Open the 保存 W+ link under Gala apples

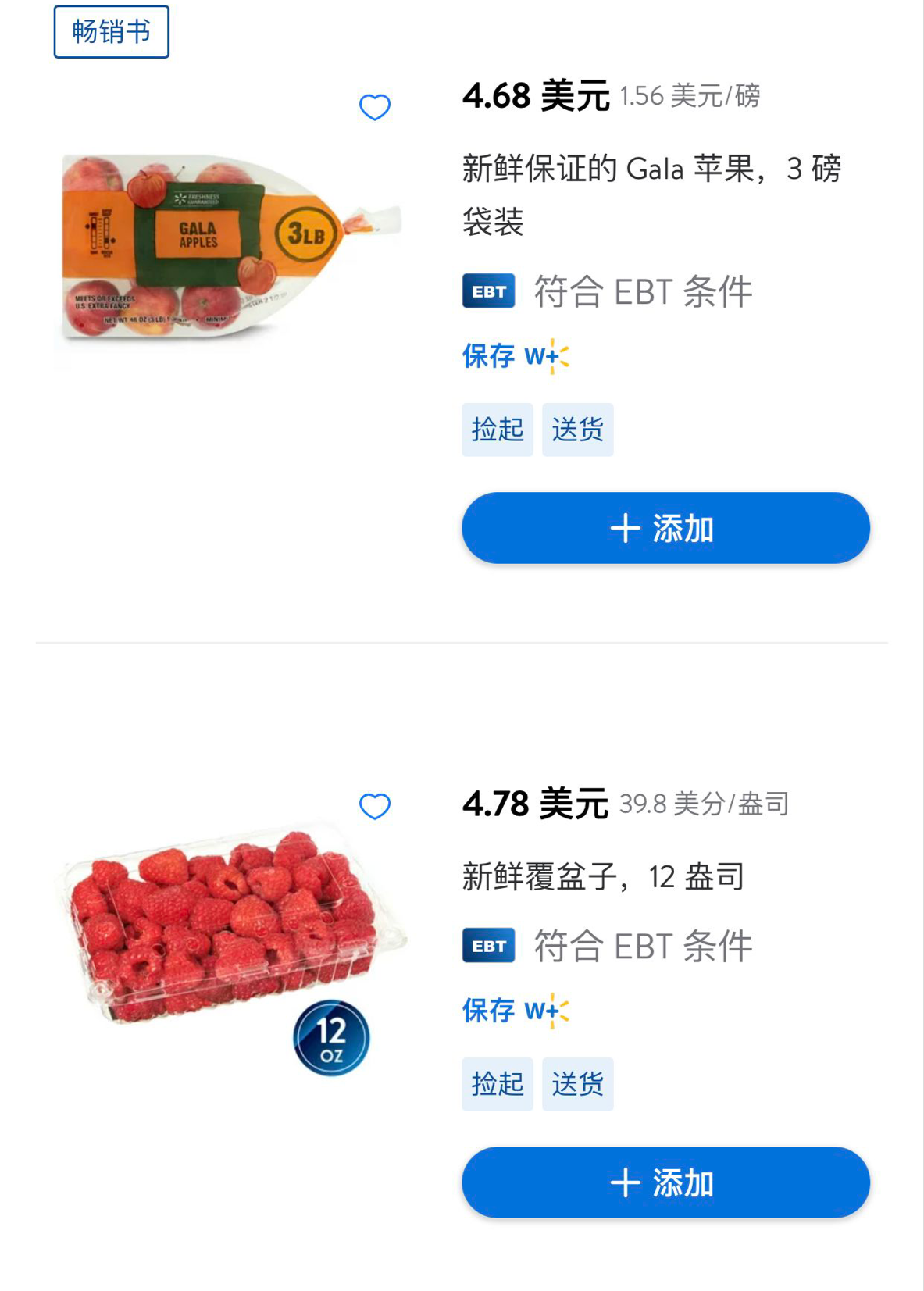tap(515, 356)
